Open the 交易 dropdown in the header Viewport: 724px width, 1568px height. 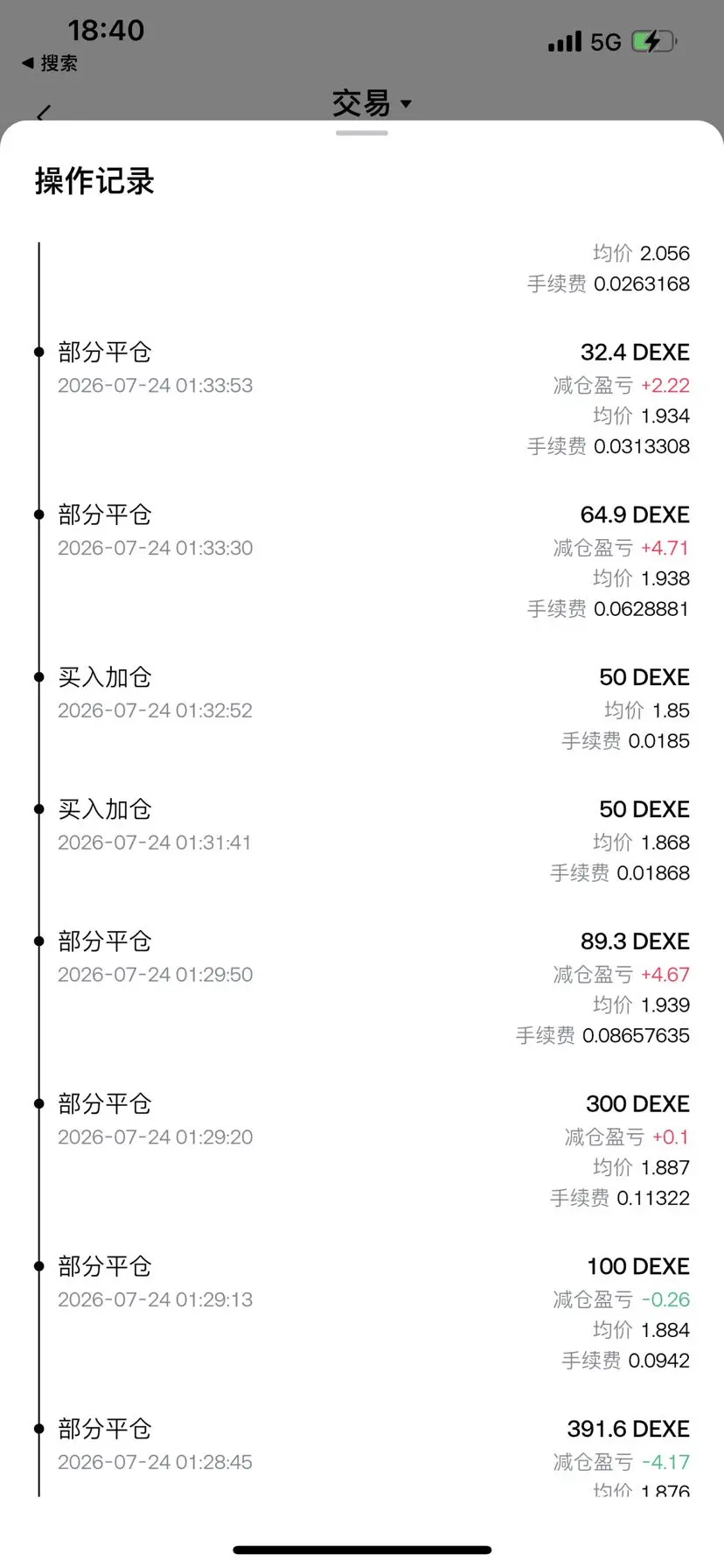point(371,103)
